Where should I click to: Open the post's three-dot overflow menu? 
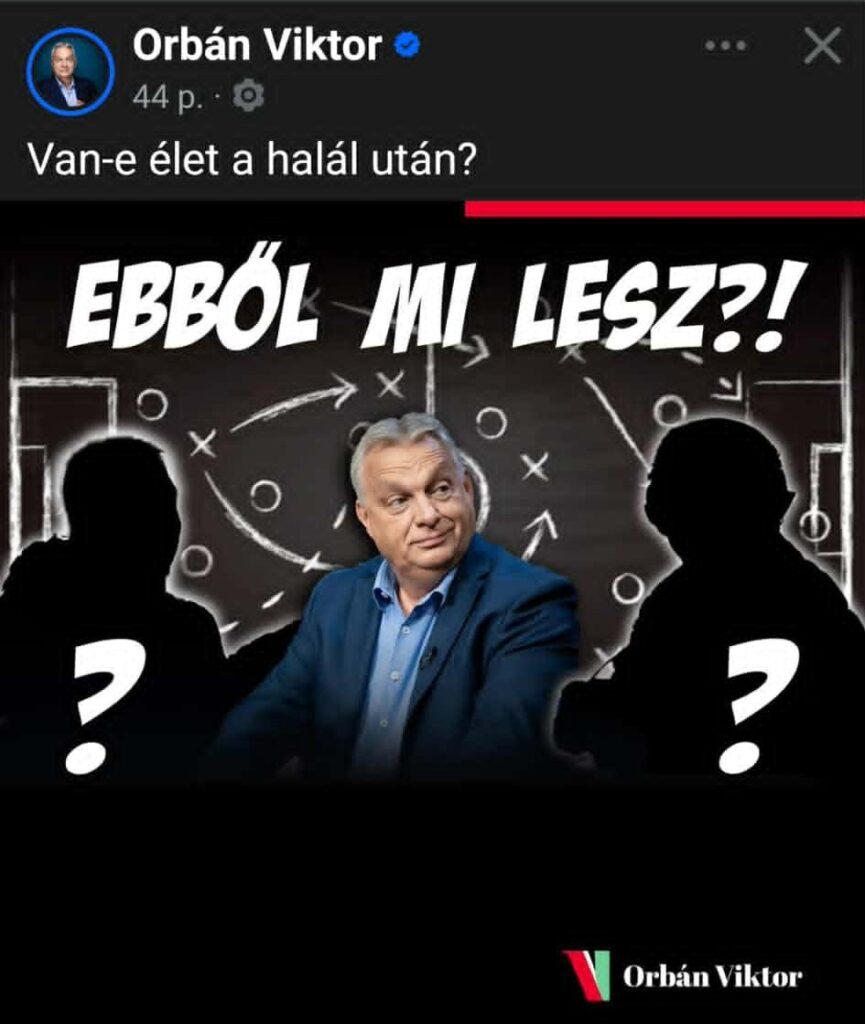726,46
